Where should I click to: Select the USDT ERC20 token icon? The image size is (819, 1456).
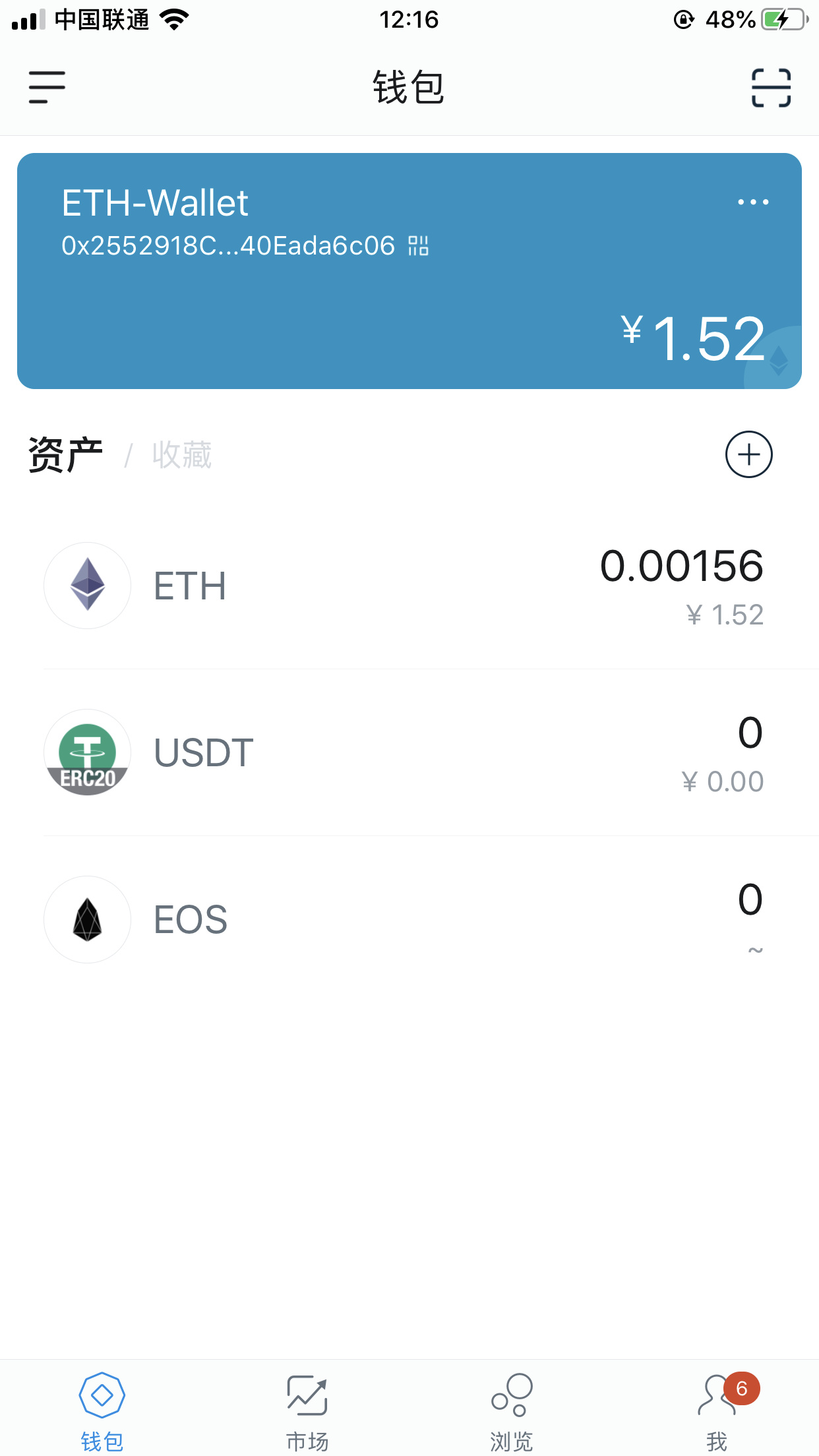click(x=86, y=752)
